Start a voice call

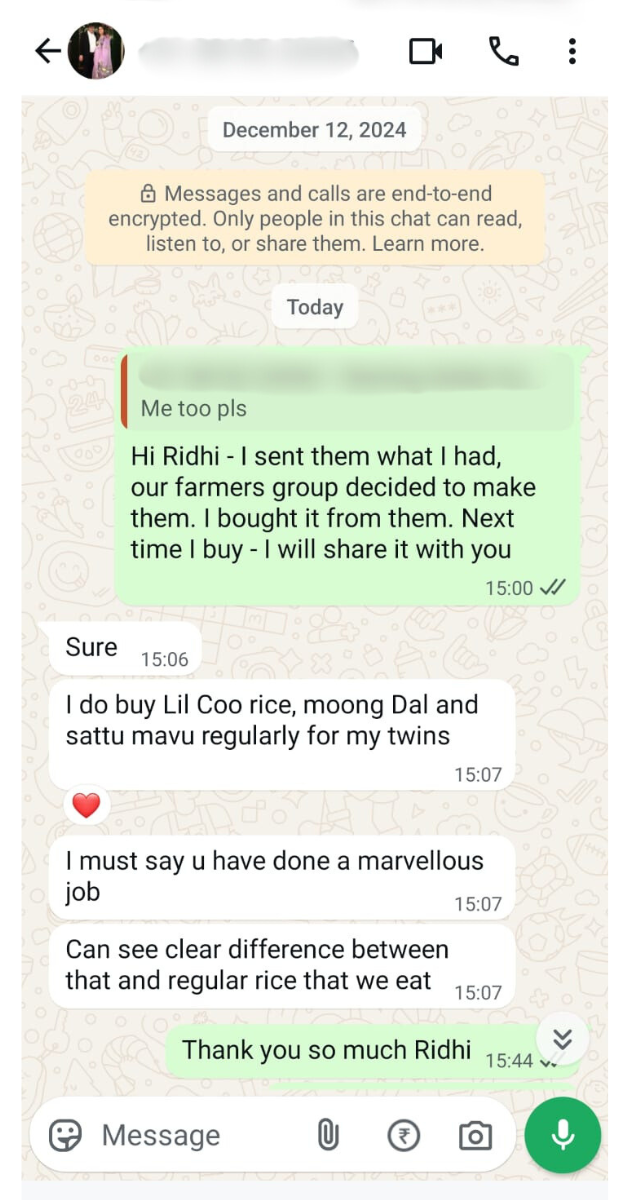click(503, 51)
